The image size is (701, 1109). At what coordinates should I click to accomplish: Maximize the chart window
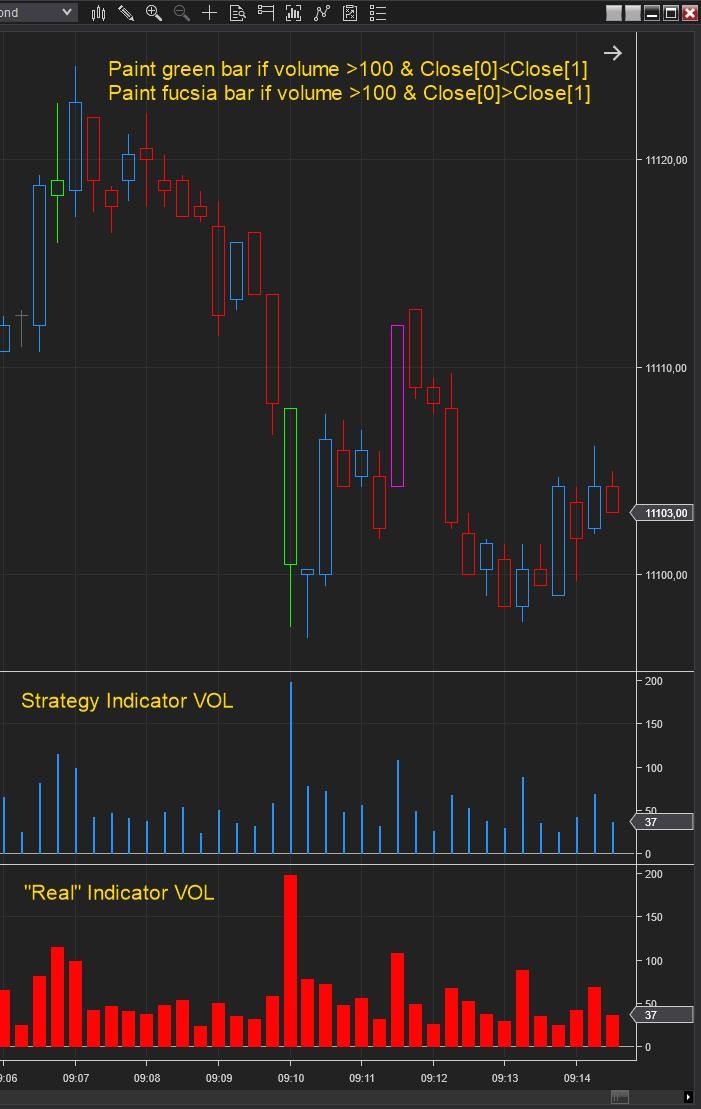[671, 13]
